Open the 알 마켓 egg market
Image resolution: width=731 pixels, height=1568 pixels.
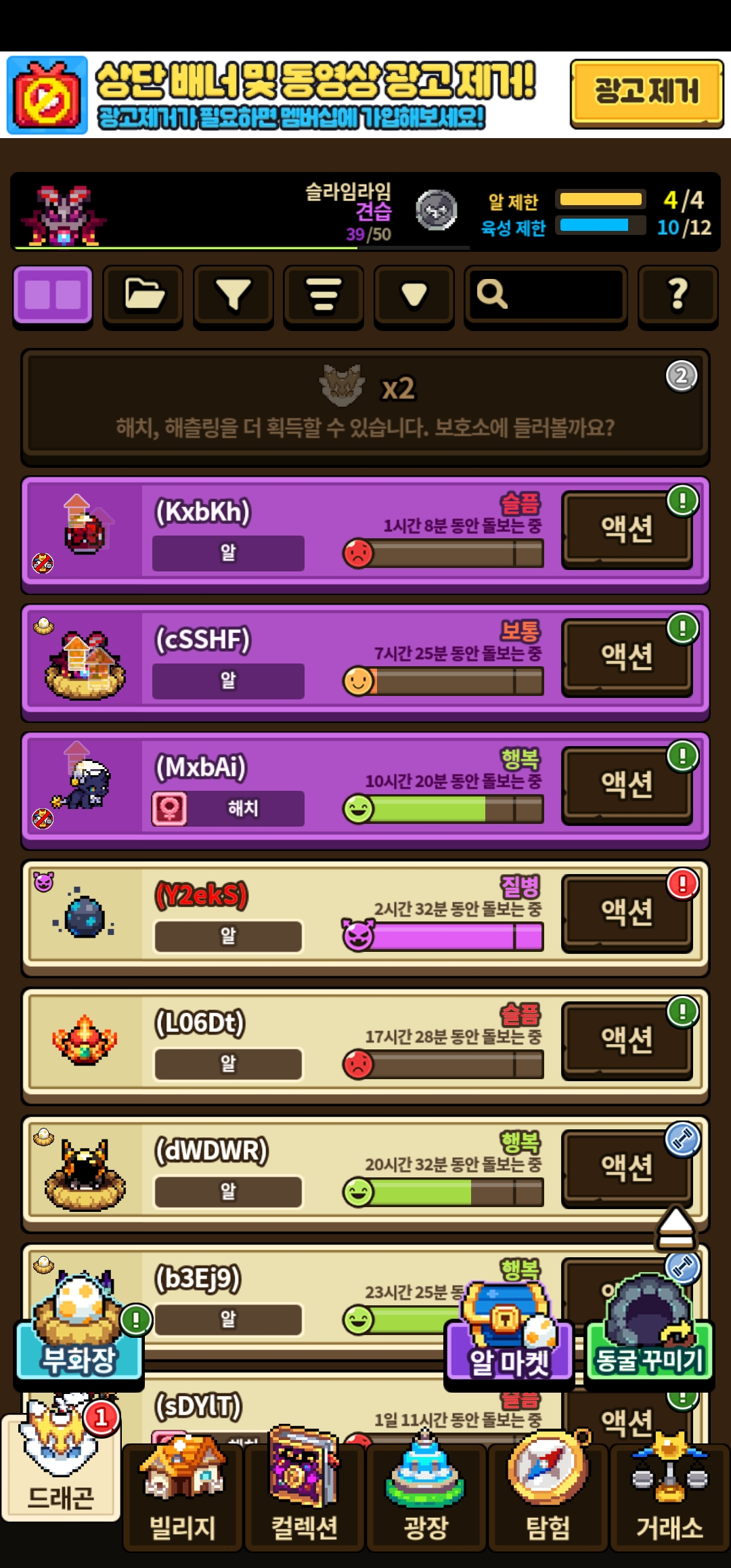pyautogui.click(x=509, y=1337)
